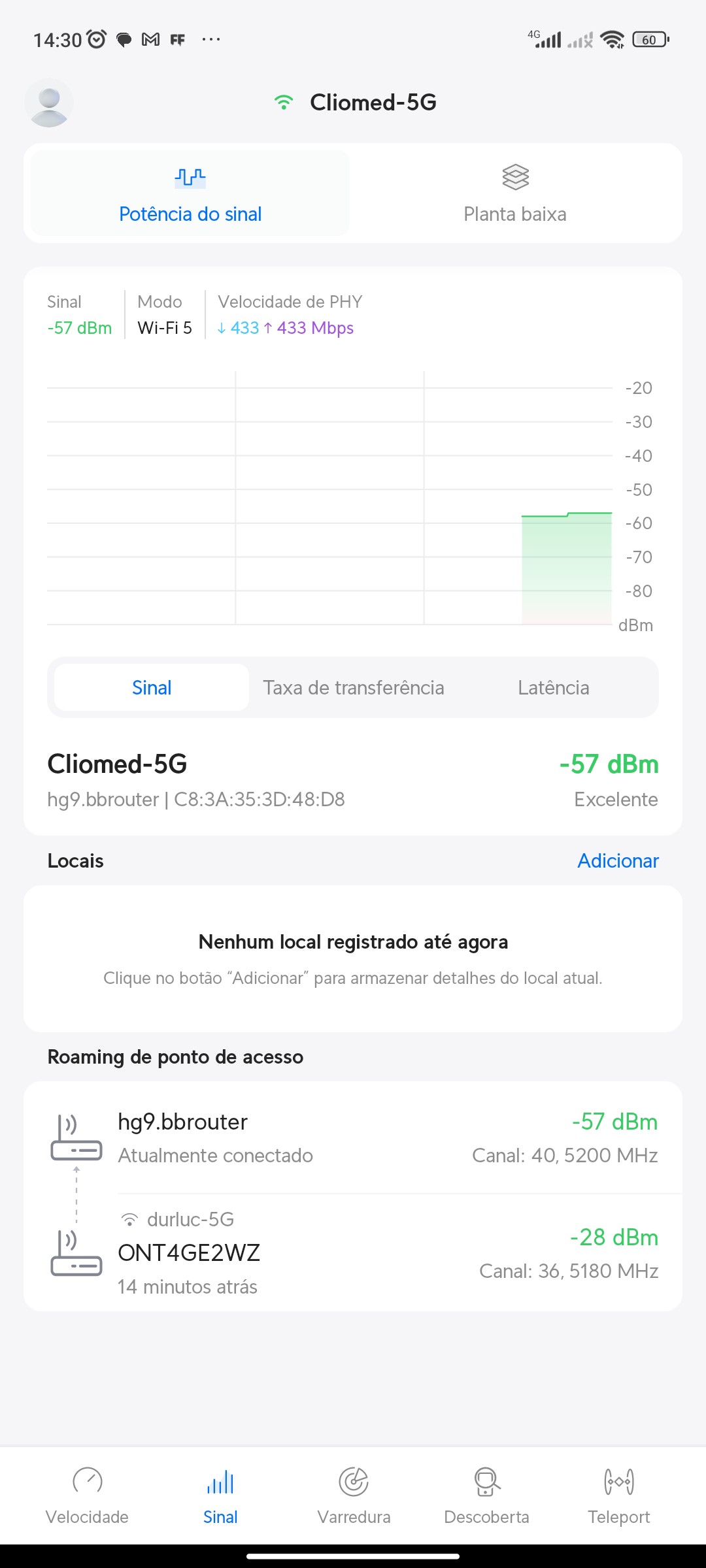This screenshot has height=1568, width=706.
Task: Select the Potência do sinal tab
Action: point(190,193)
